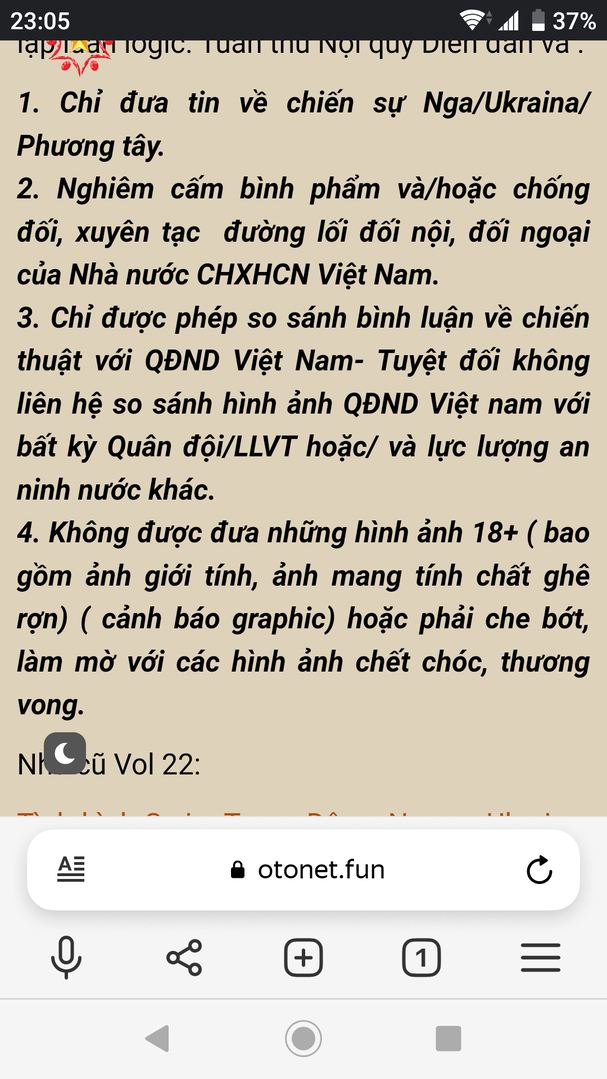Viewport: 607px width, 1079px height.
Task: Reload the current page
Action: 539,870
